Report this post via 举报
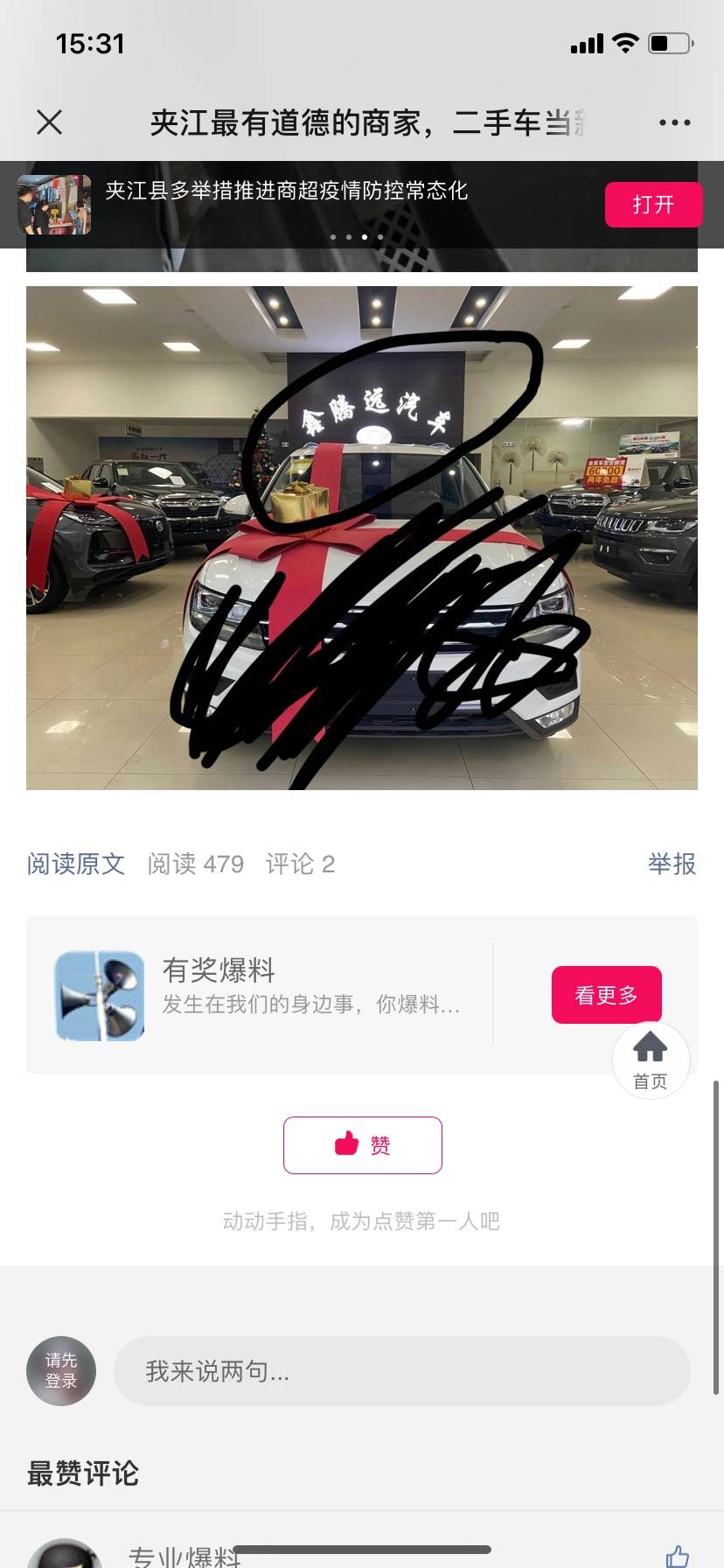 (x=672, y=864)
